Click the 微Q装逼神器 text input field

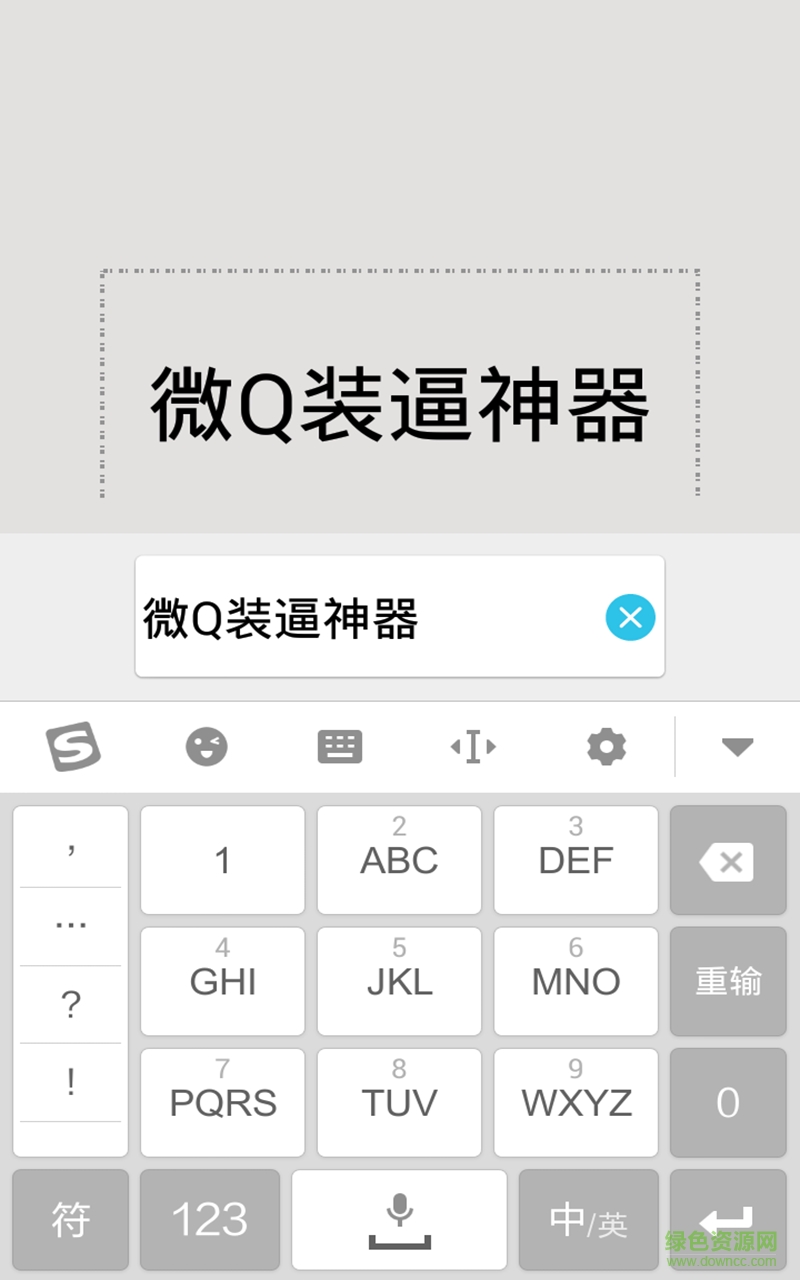[x=350, y=618]
